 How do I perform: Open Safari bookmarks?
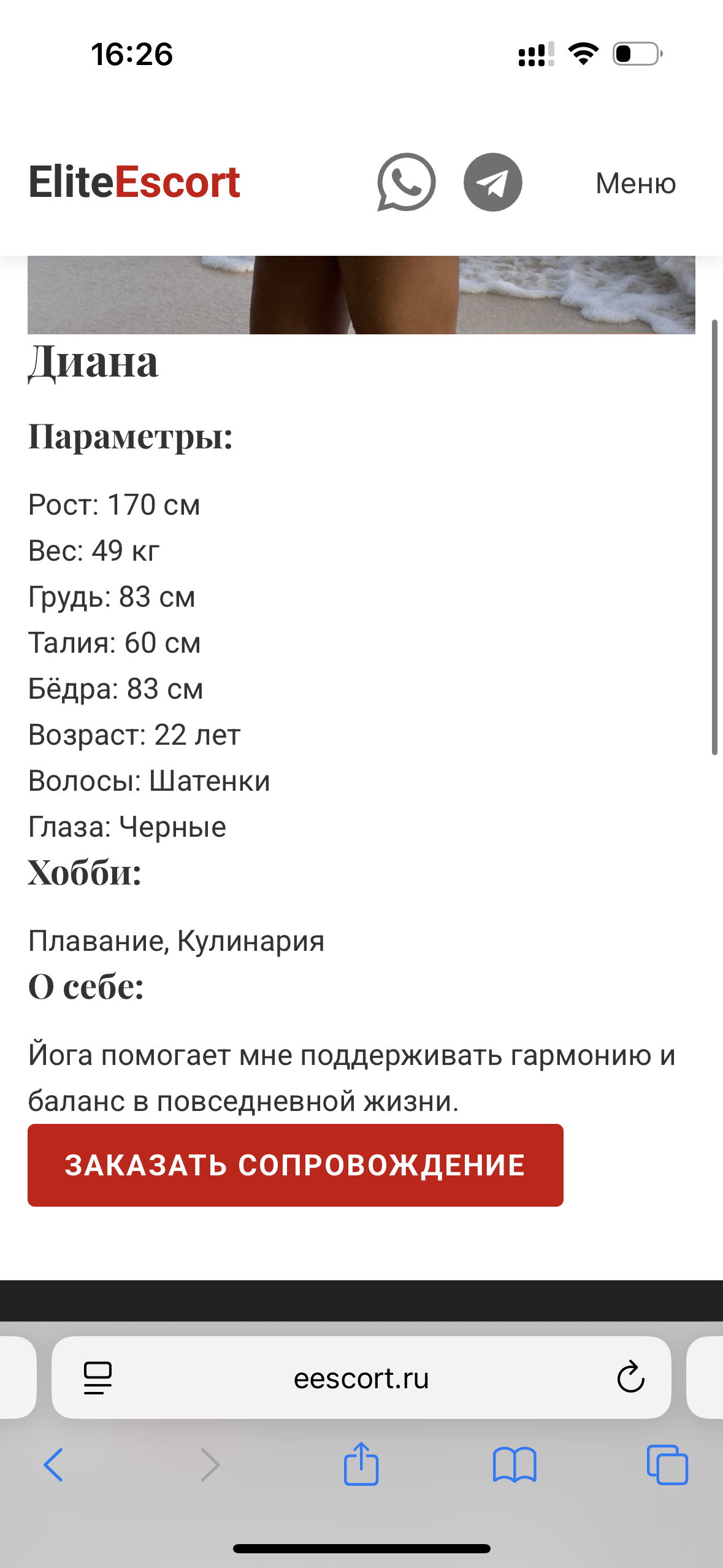514,1465
